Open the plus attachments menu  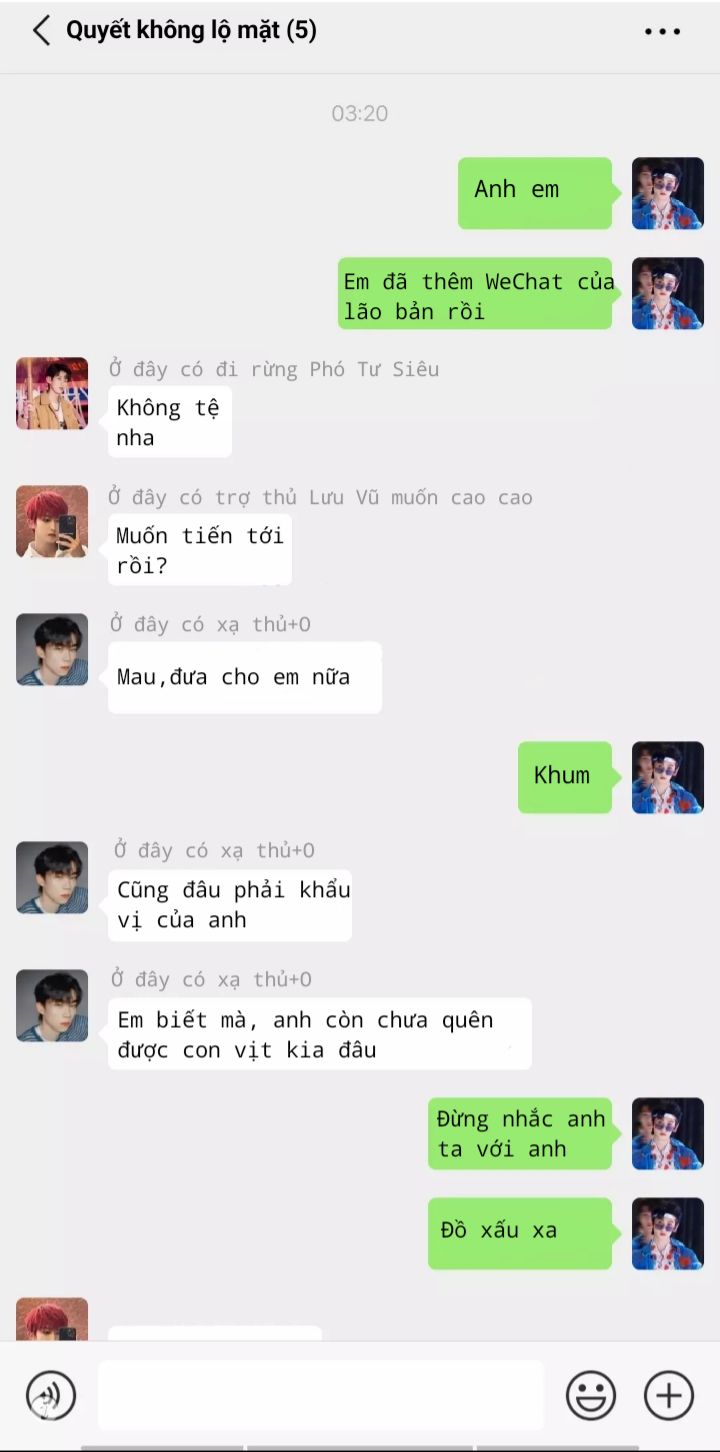point(668,1394)
